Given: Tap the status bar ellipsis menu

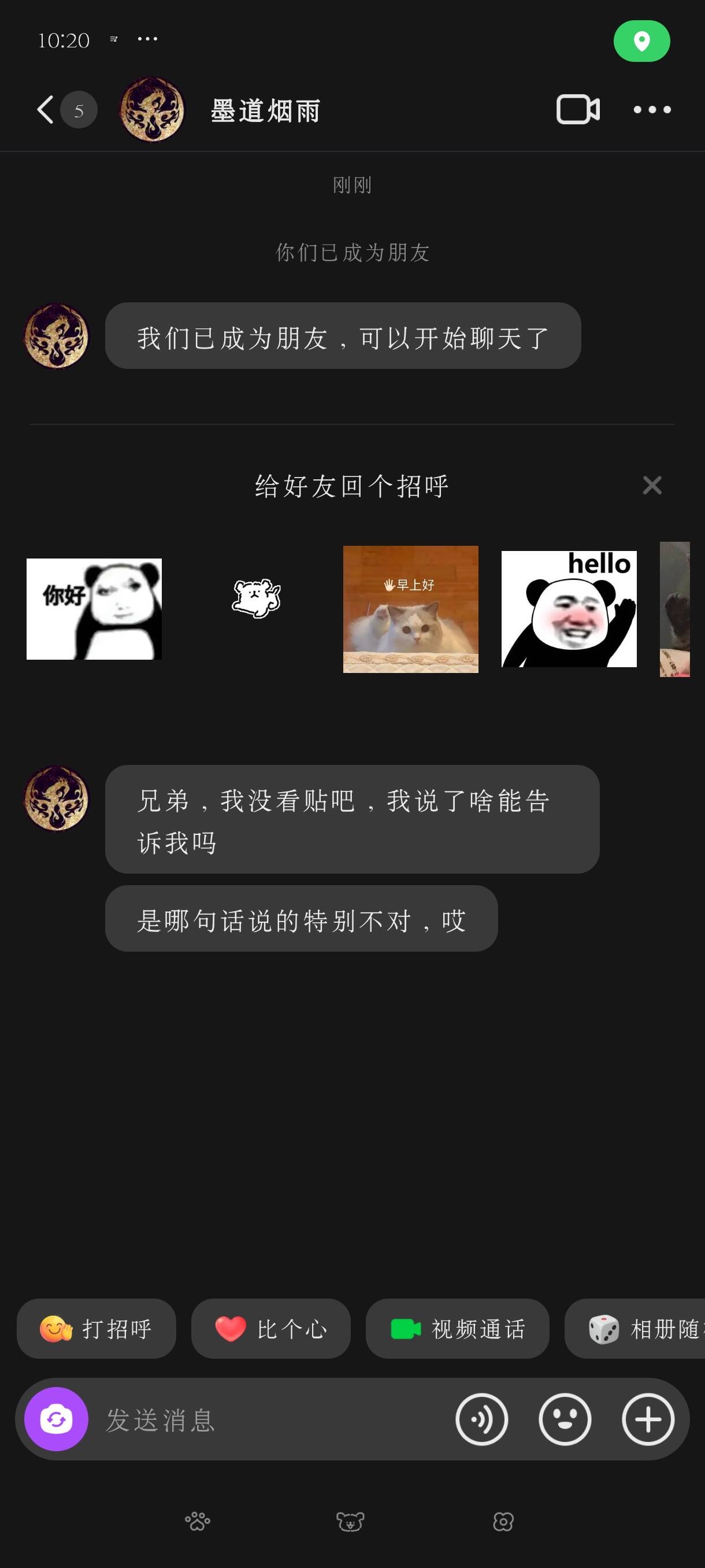Looking at the screenshot, I should point(147,38).
